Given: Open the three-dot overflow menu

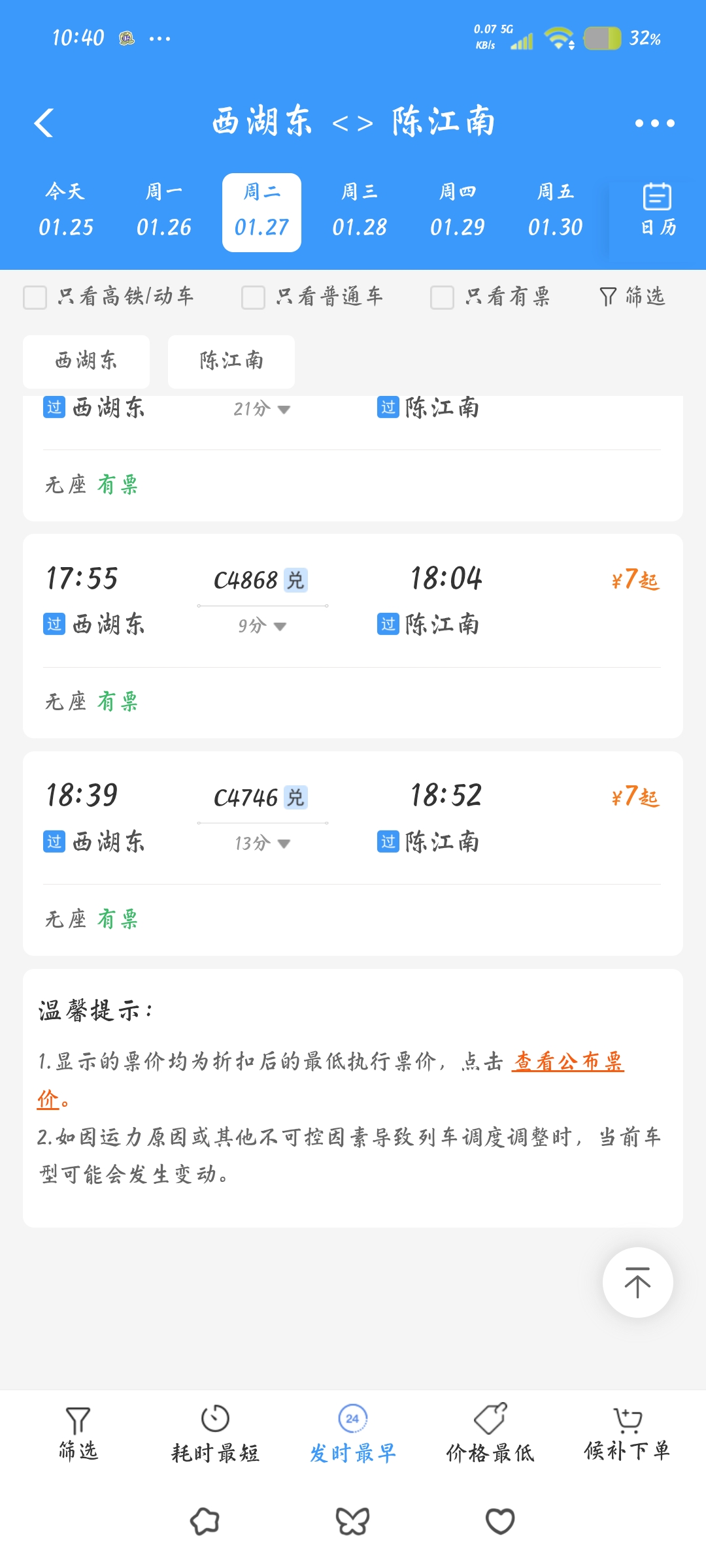Looking at the screenshot, I should pyautogui.click(x=654, y=123).
